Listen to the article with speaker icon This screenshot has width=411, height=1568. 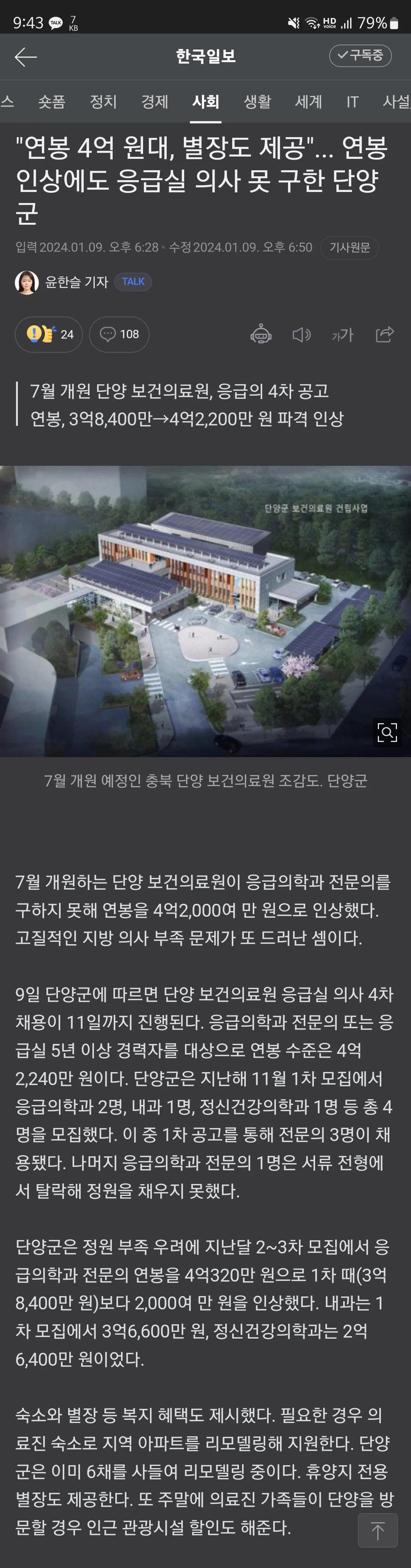301,334
